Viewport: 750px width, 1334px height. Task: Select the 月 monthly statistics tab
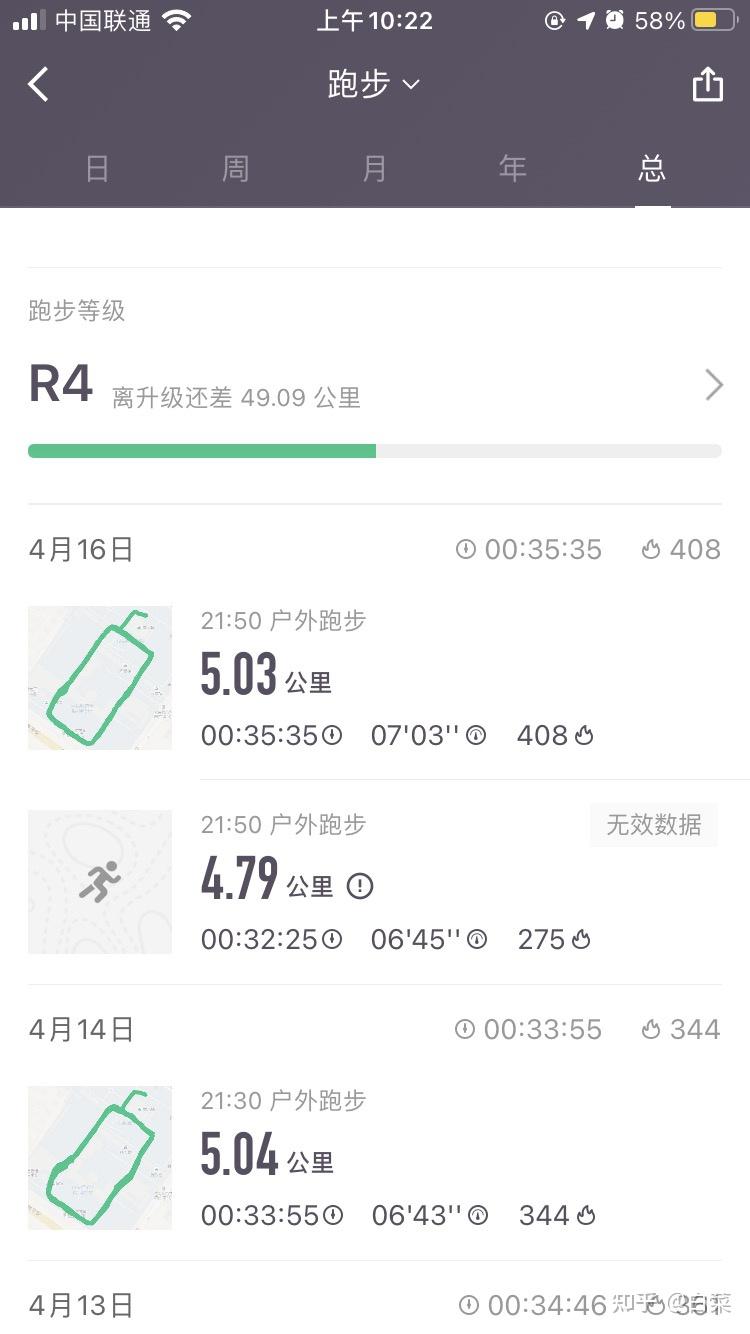[374, 168]
